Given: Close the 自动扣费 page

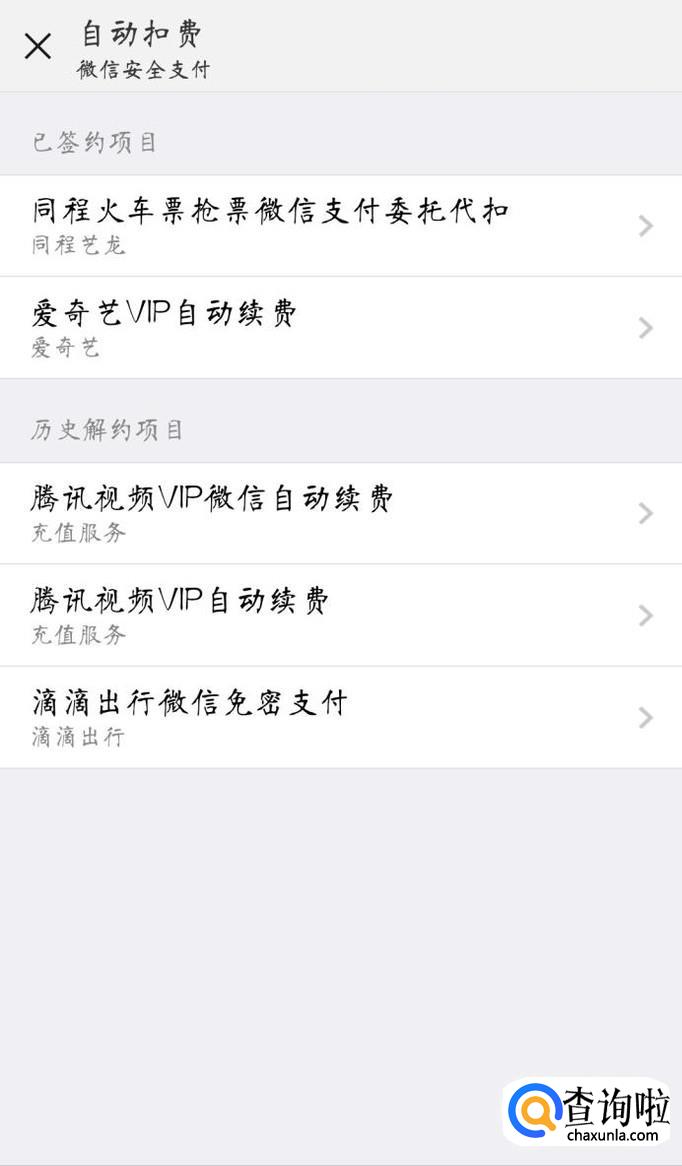Looking at the screenshot, I should coord(38,46).
